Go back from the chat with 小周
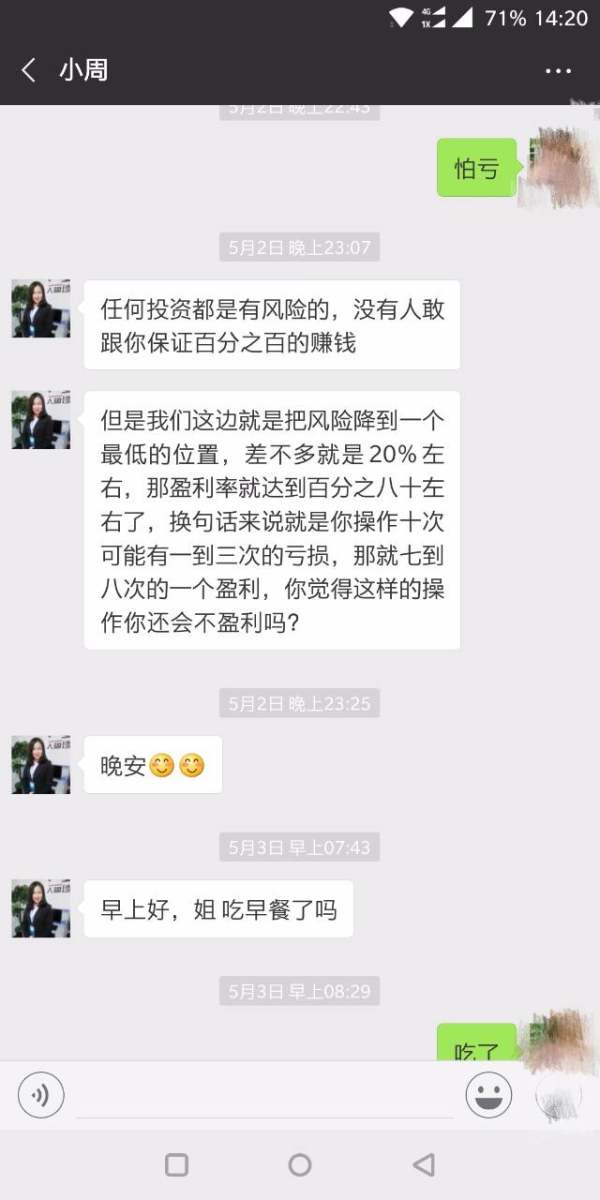Image resolution: width=600 pixels, height=1200 pixels. point(29,70)
